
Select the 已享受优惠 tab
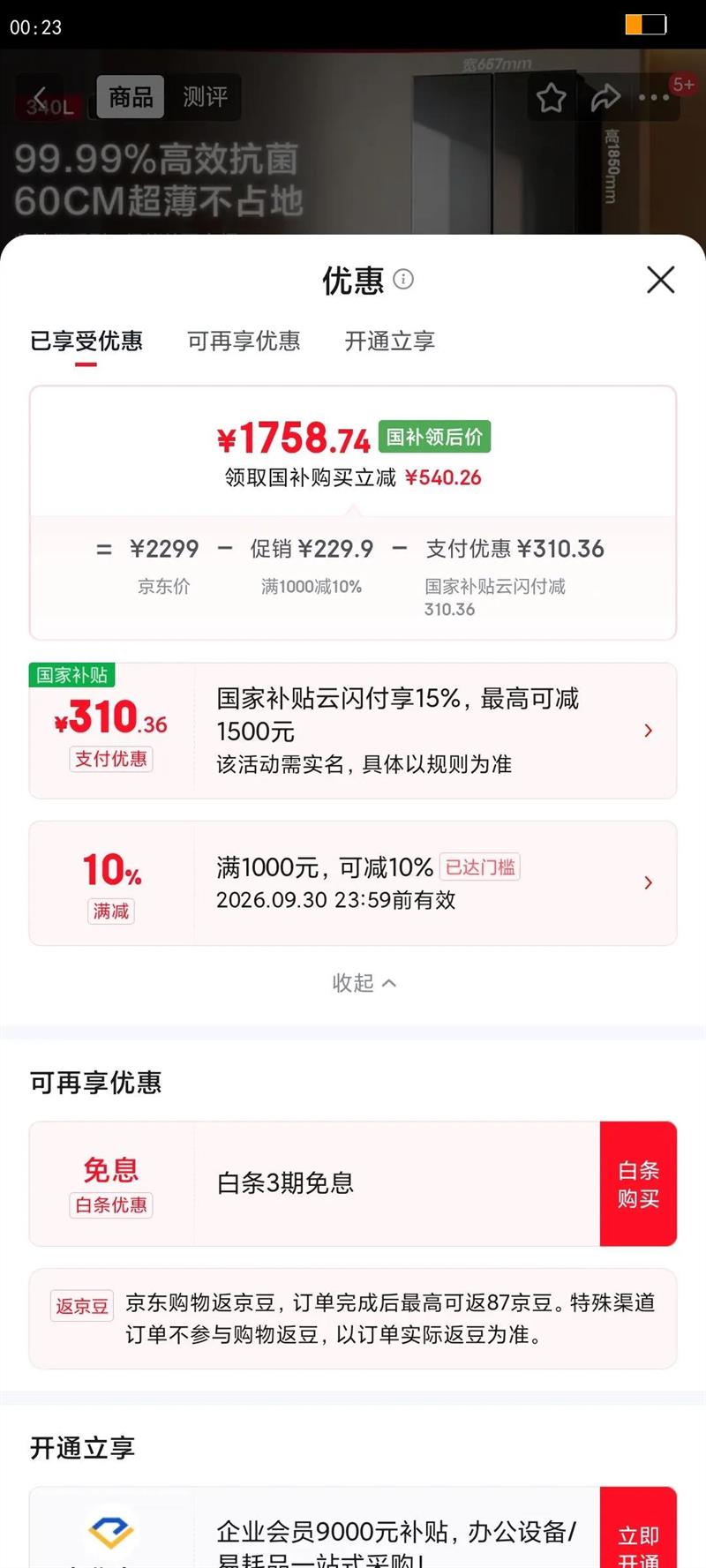86,341
